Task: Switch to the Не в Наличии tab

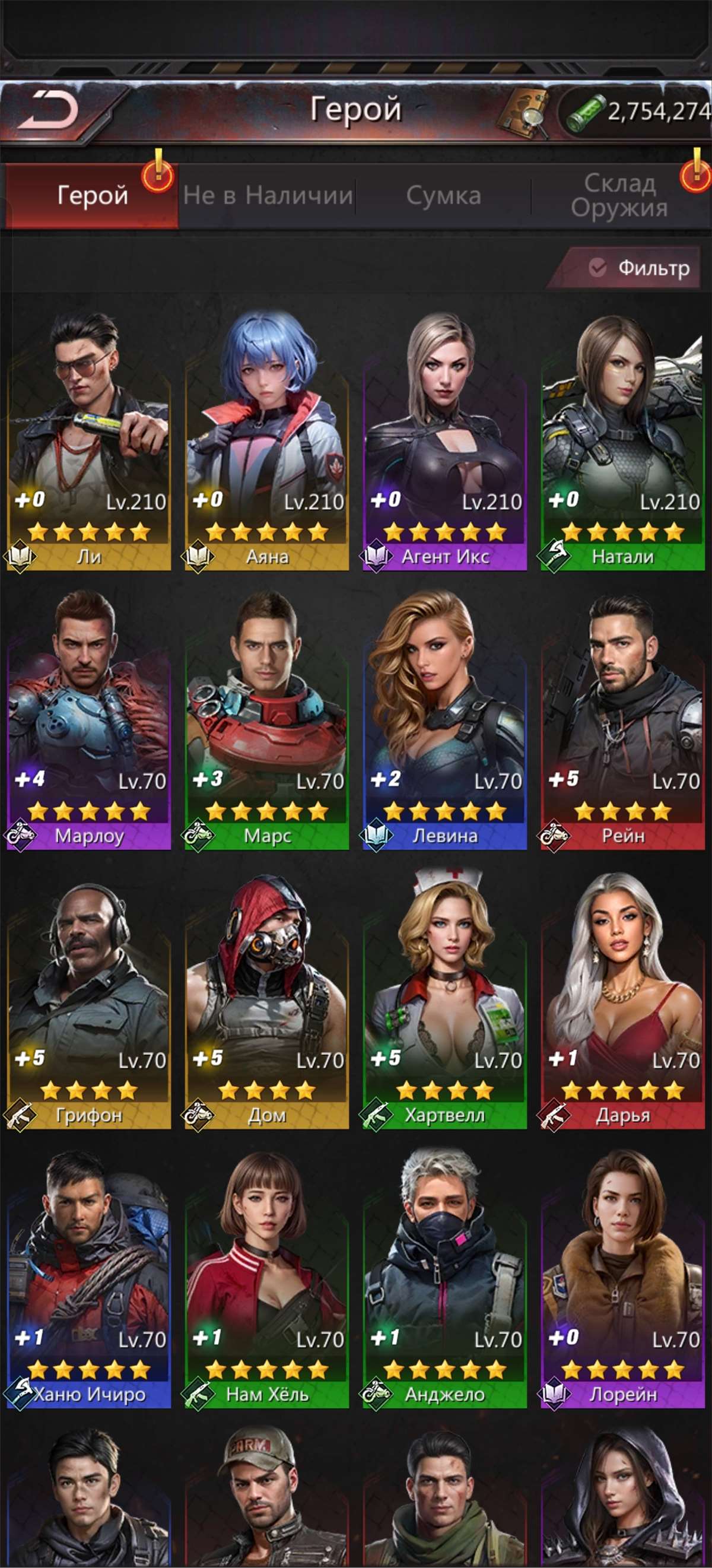Action: [268, 196]
